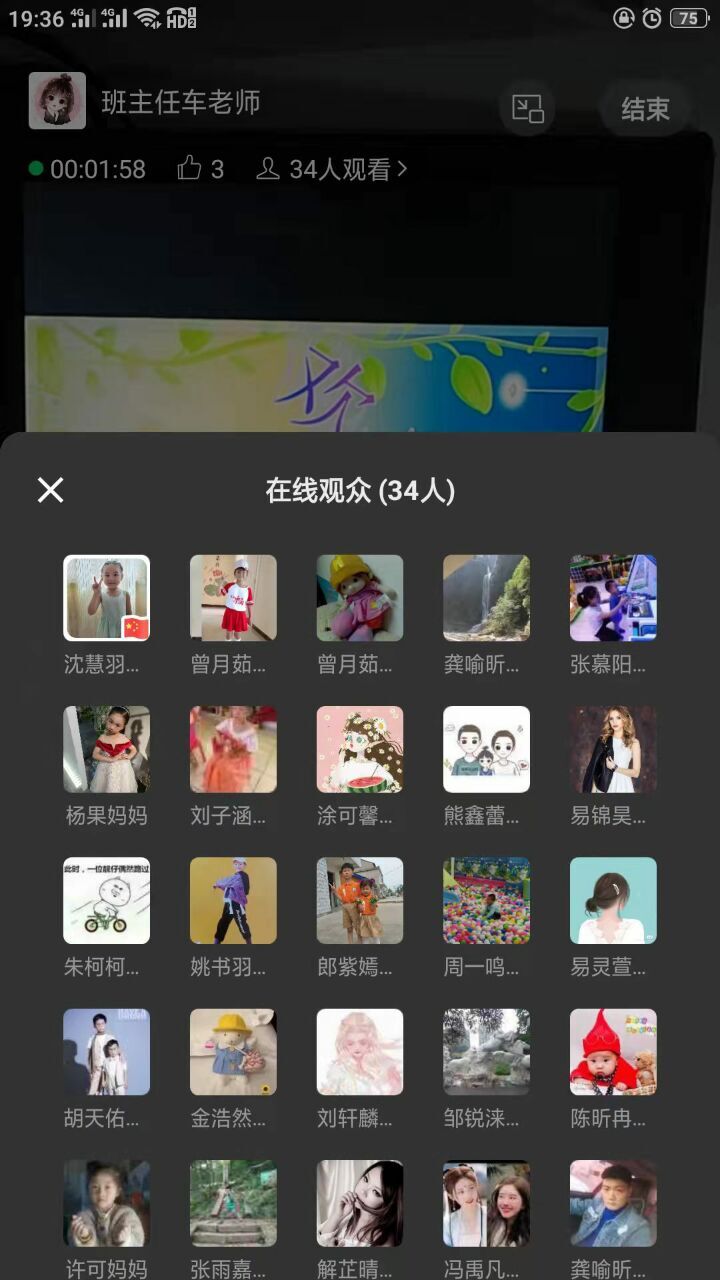Open 郎紫嫣's viewer profile

click(360, 900)
